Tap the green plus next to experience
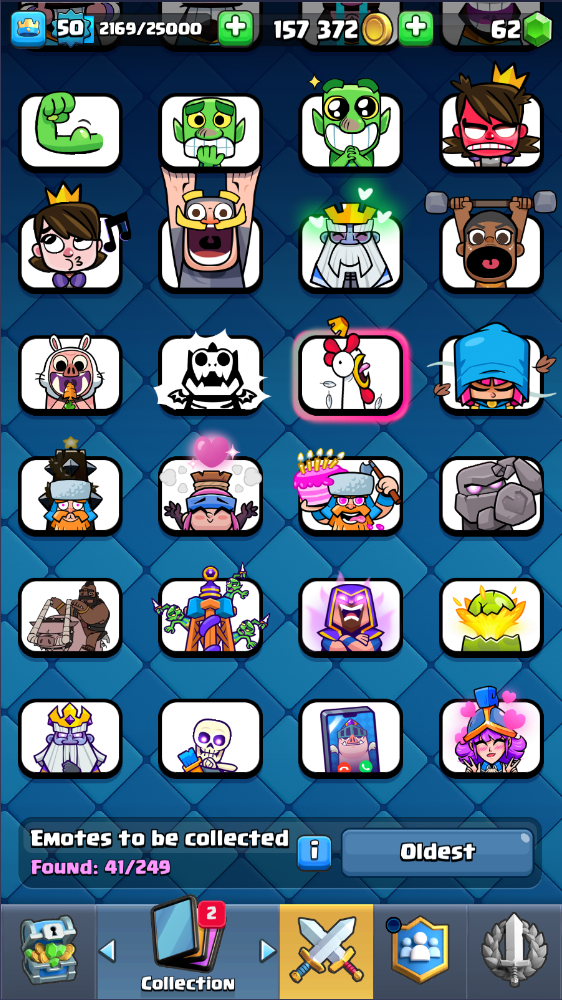This screenshot has width=562, height=1000. click(x=236, y=28)
